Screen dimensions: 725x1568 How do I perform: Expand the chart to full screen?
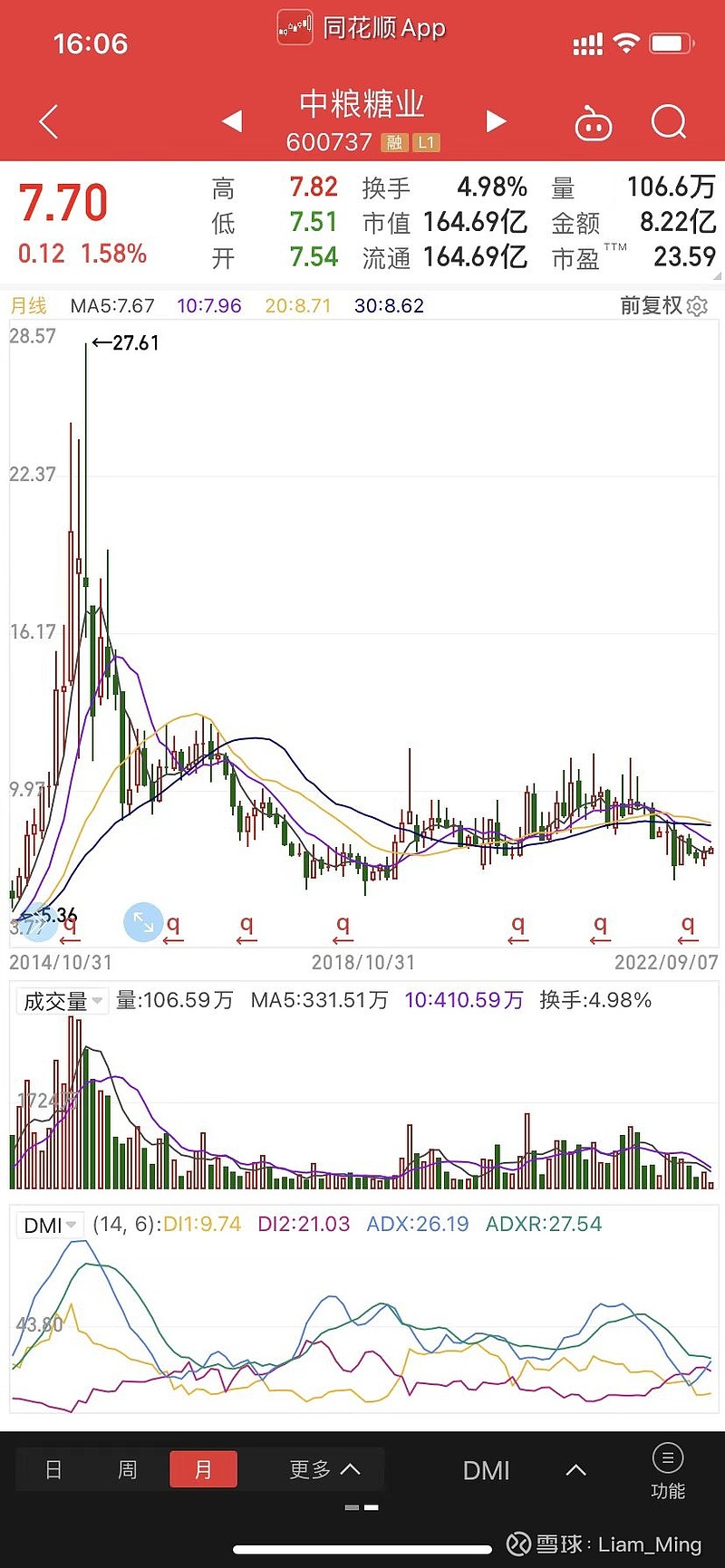point(143,922)
